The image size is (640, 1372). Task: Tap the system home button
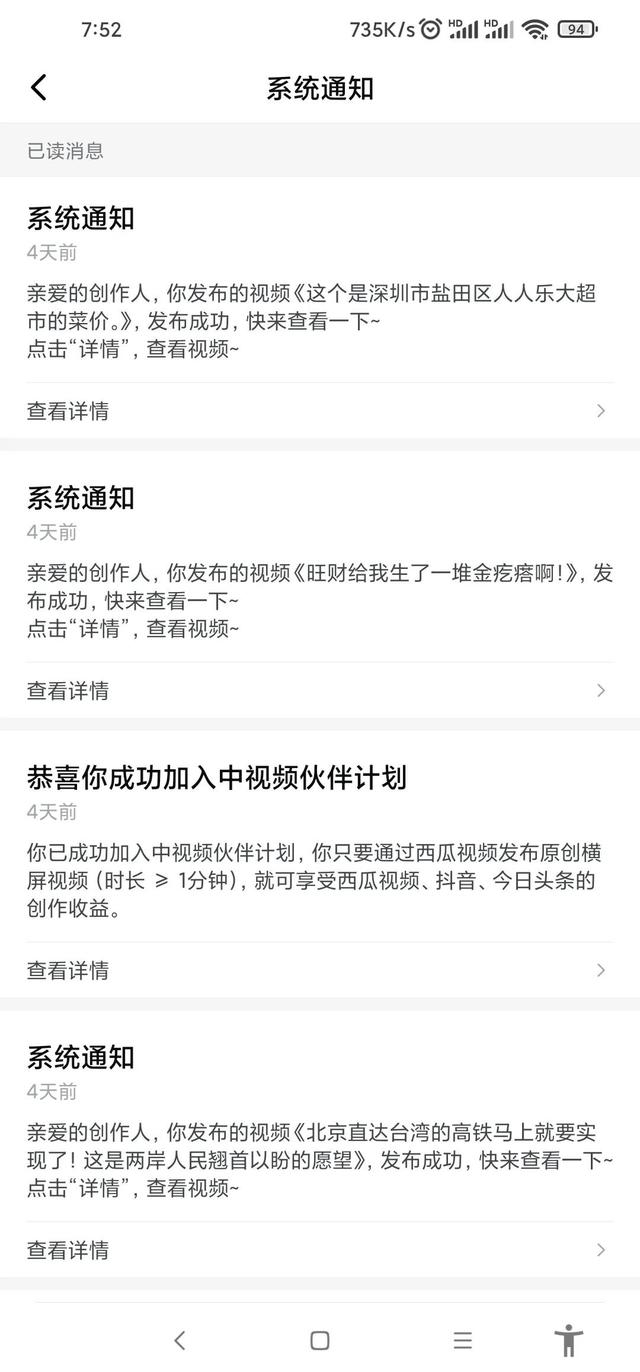(x=320, y=1340)
